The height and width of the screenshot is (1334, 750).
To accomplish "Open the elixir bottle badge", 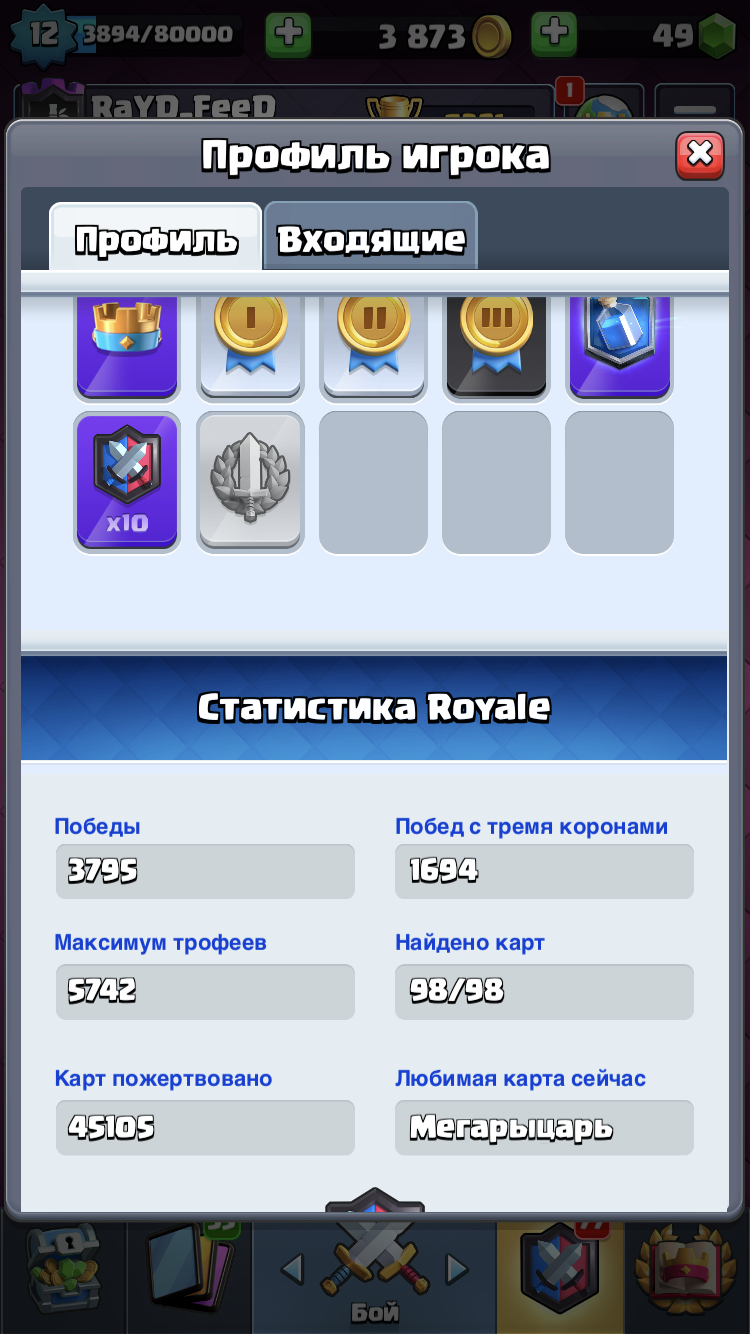I will pos(619,346).
